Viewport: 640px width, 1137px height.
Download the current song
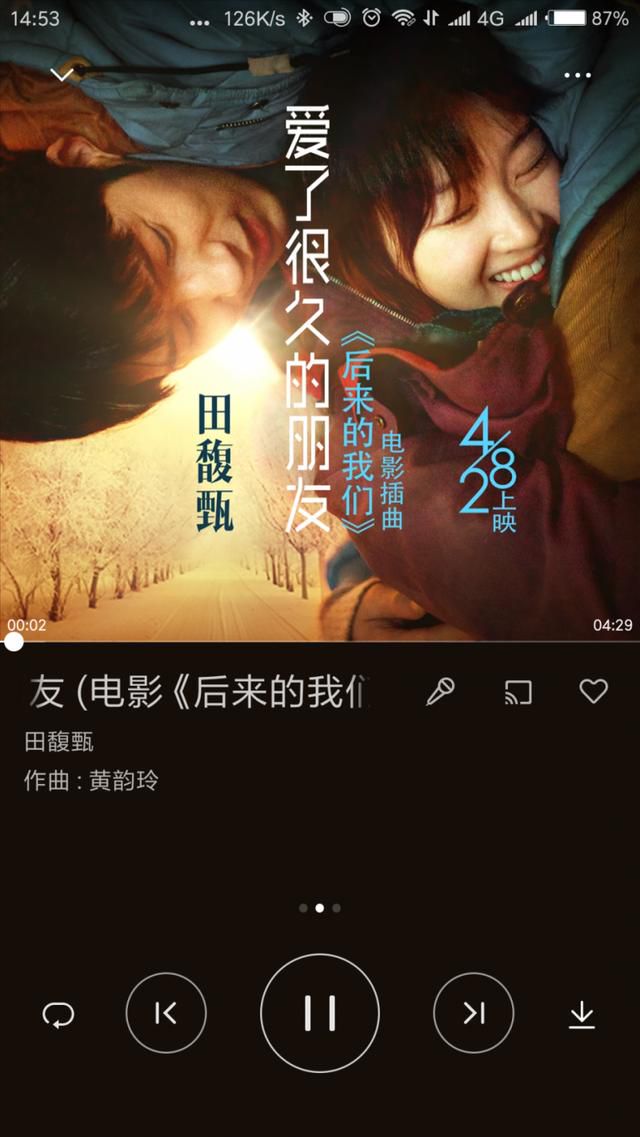581,1014
